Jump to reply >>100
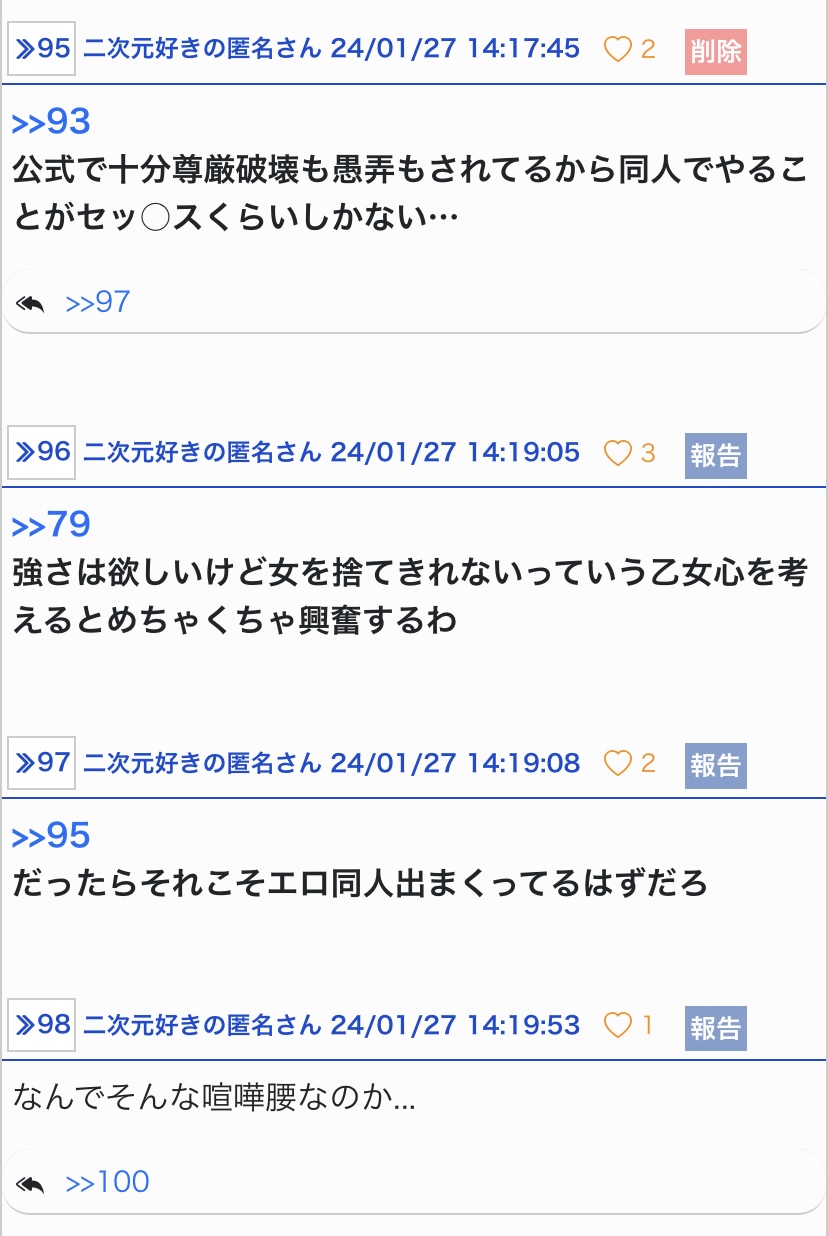Viewport: 828px width, 1236px height. coord(107,1182)
